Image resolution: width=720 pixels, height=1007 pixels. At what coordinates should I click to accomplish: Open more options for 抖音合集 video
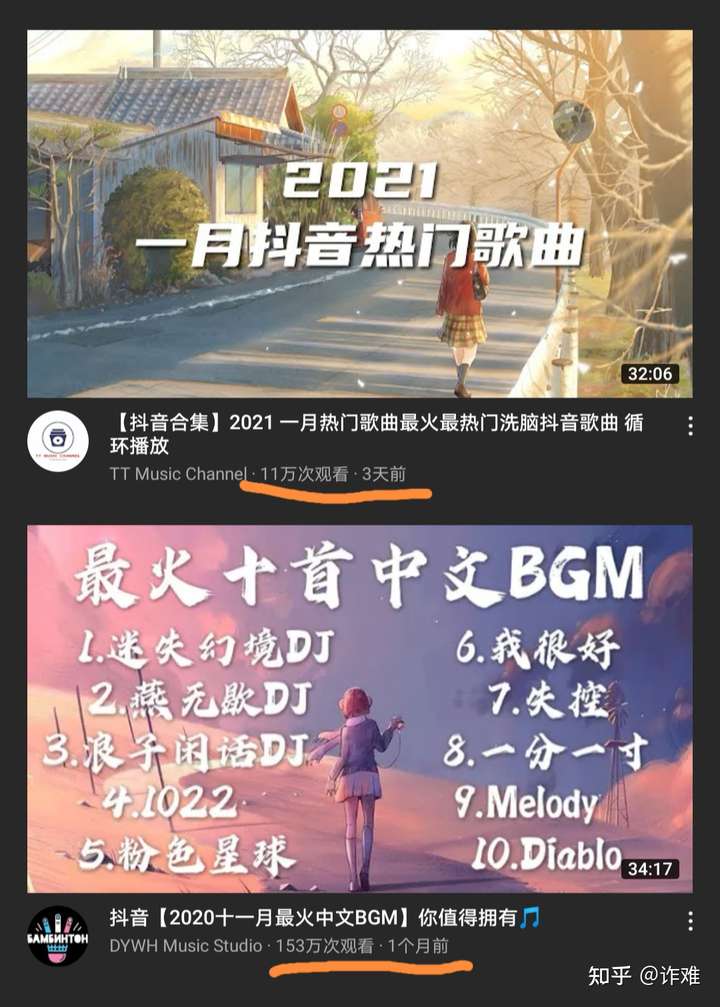pos(690,426)
